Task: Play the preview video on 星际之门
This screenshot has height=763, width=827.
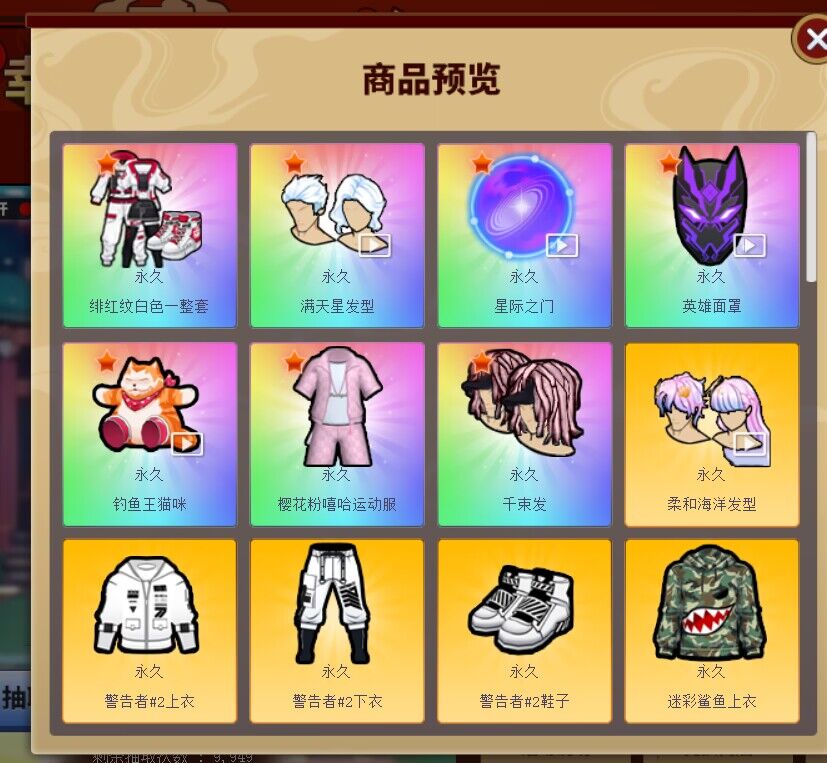Action: pyautogui.click(x=561, y=245)
